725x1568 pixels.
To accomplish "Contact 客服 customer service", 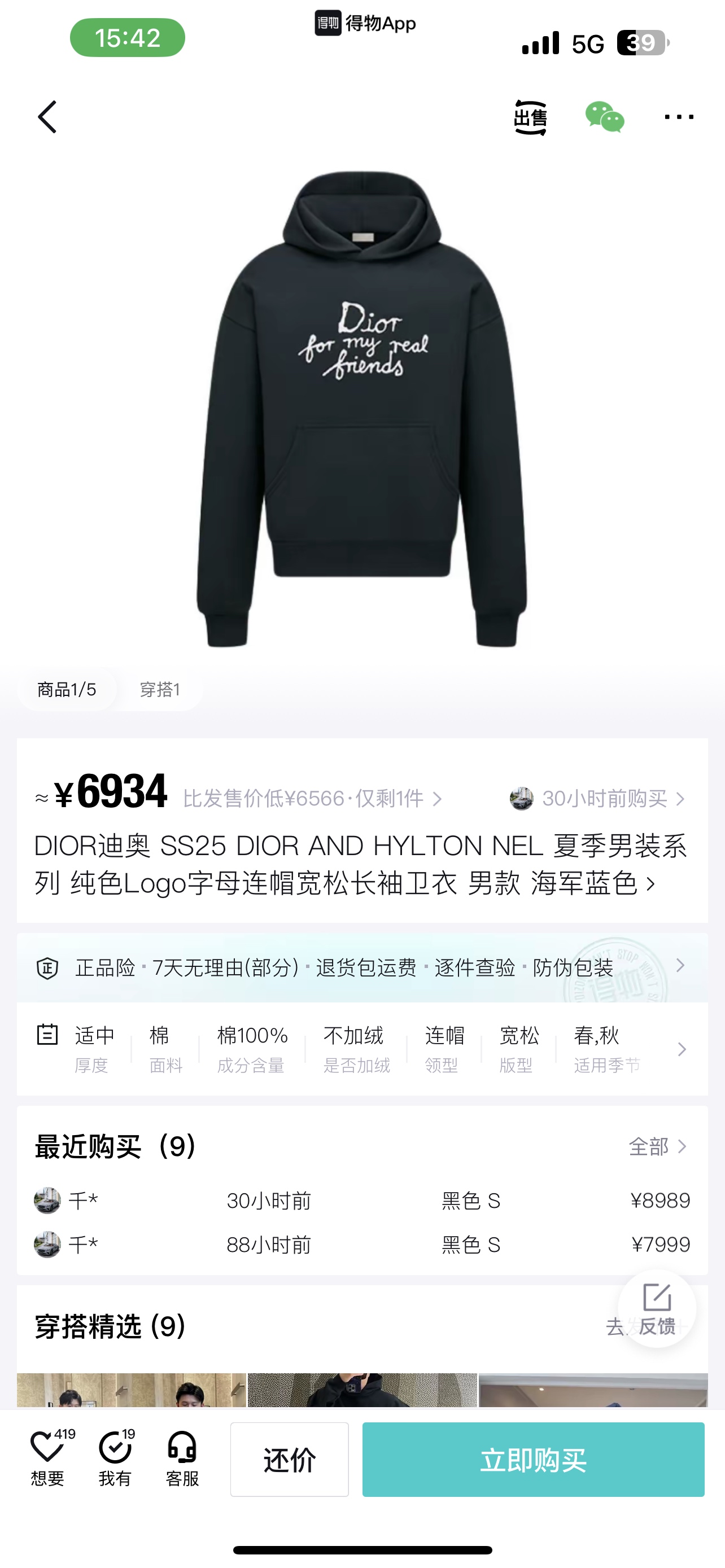I will click(x=182, y=1458).
